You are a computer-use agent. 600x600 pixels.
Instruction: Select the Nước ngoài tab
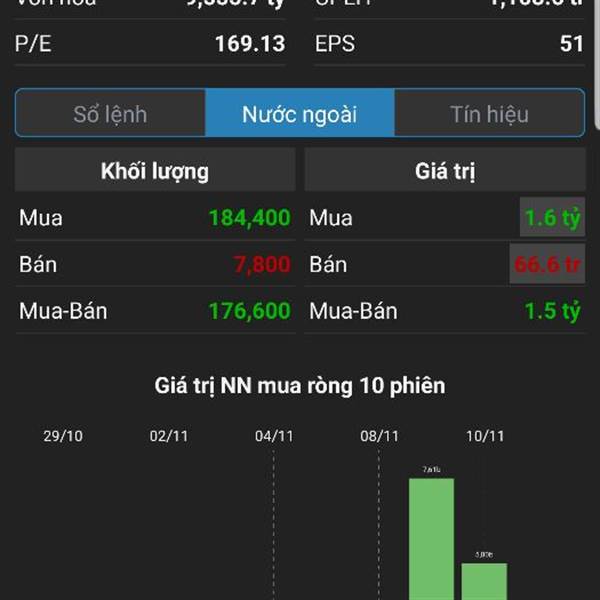pyautogui.click(x=299, y=113)
